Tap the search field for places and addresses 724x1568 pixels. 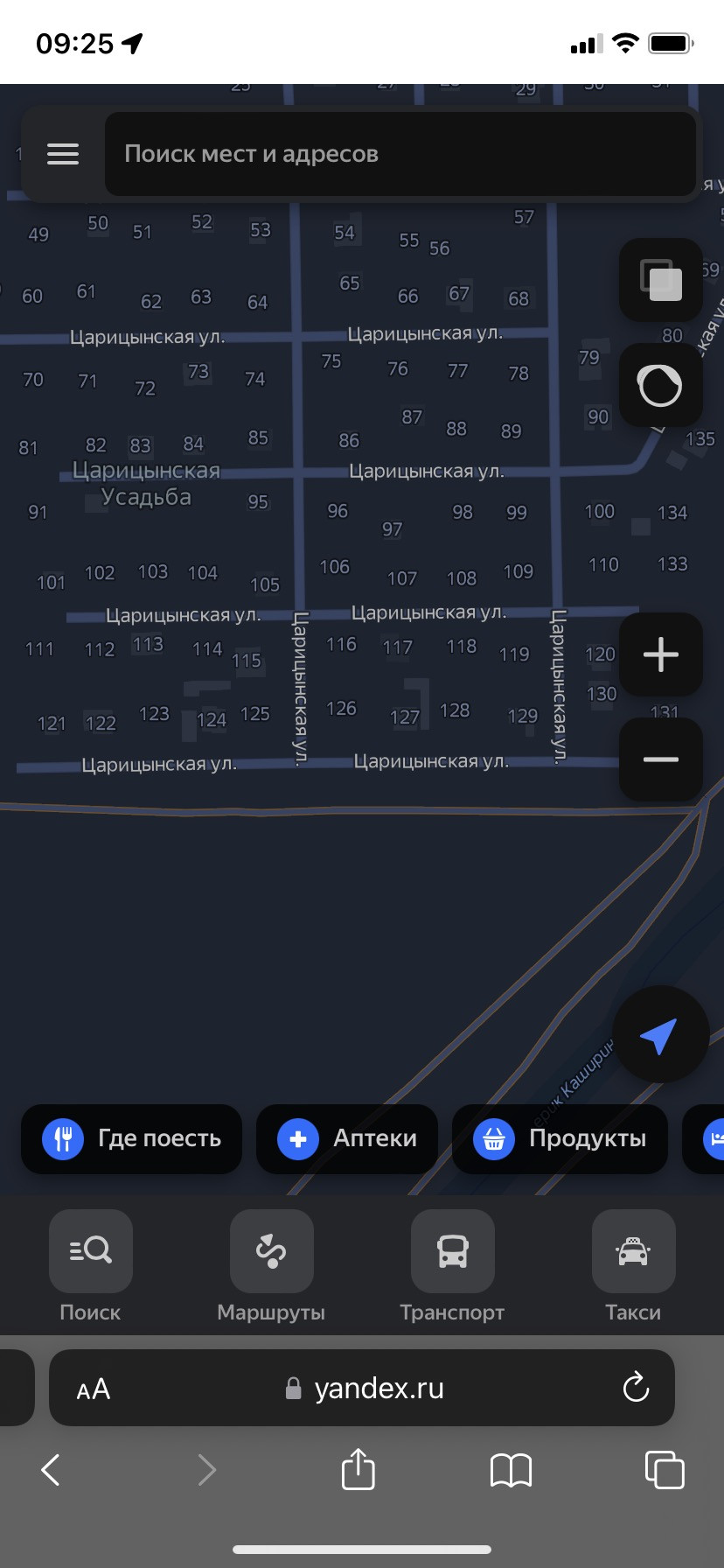[400, 154]
